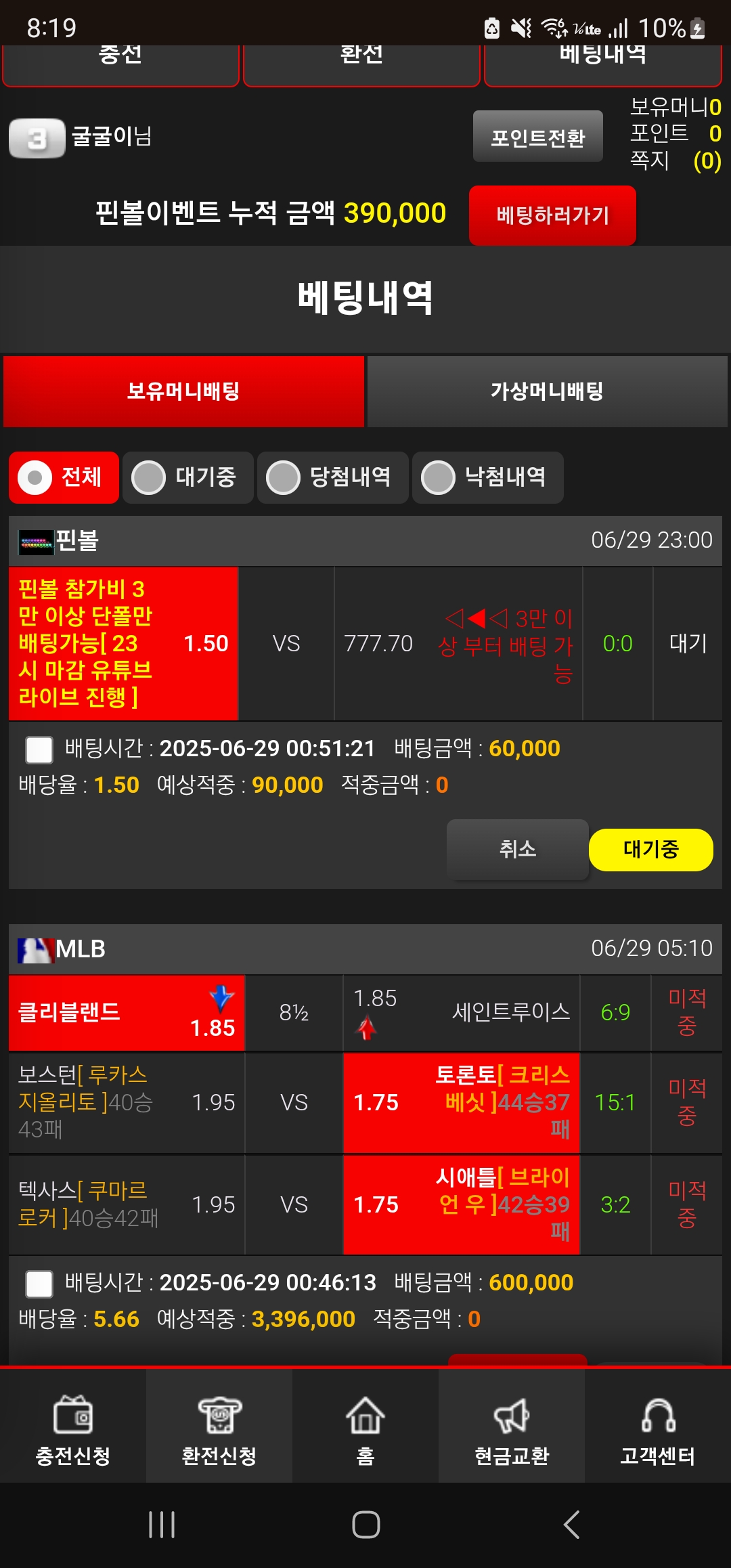Select the 전체 filter
Screen dimensions: 731x1568
pos(64,477)
